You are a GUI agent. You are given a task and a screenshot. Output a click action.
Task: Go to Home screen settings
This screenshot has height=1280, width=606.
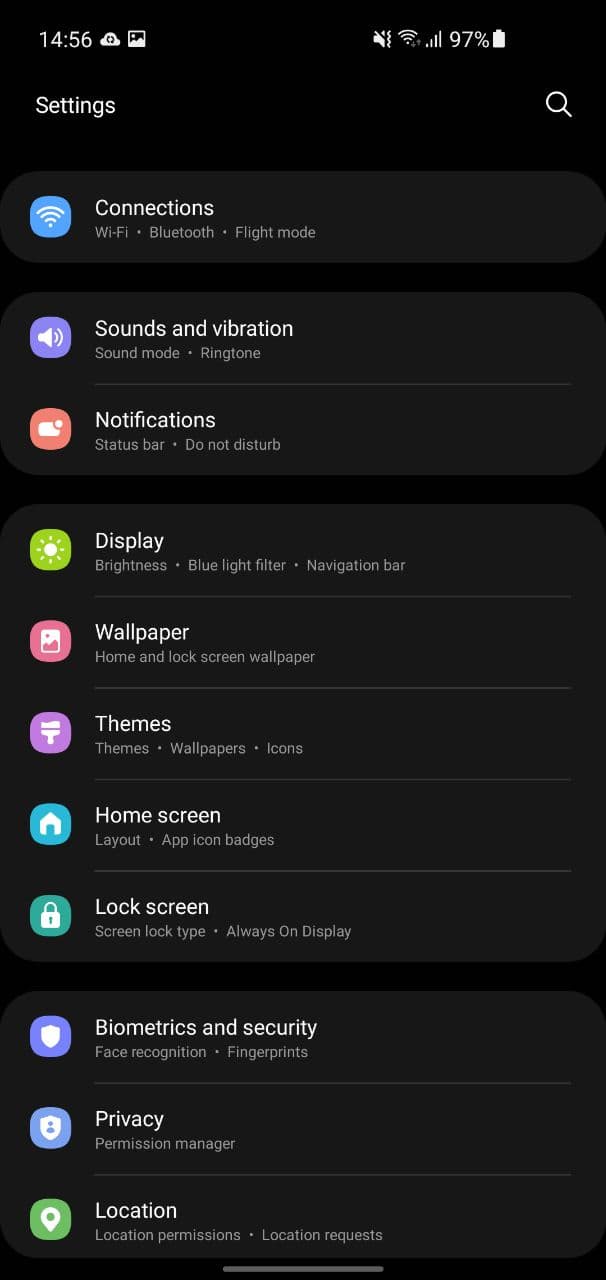[303, 826]
